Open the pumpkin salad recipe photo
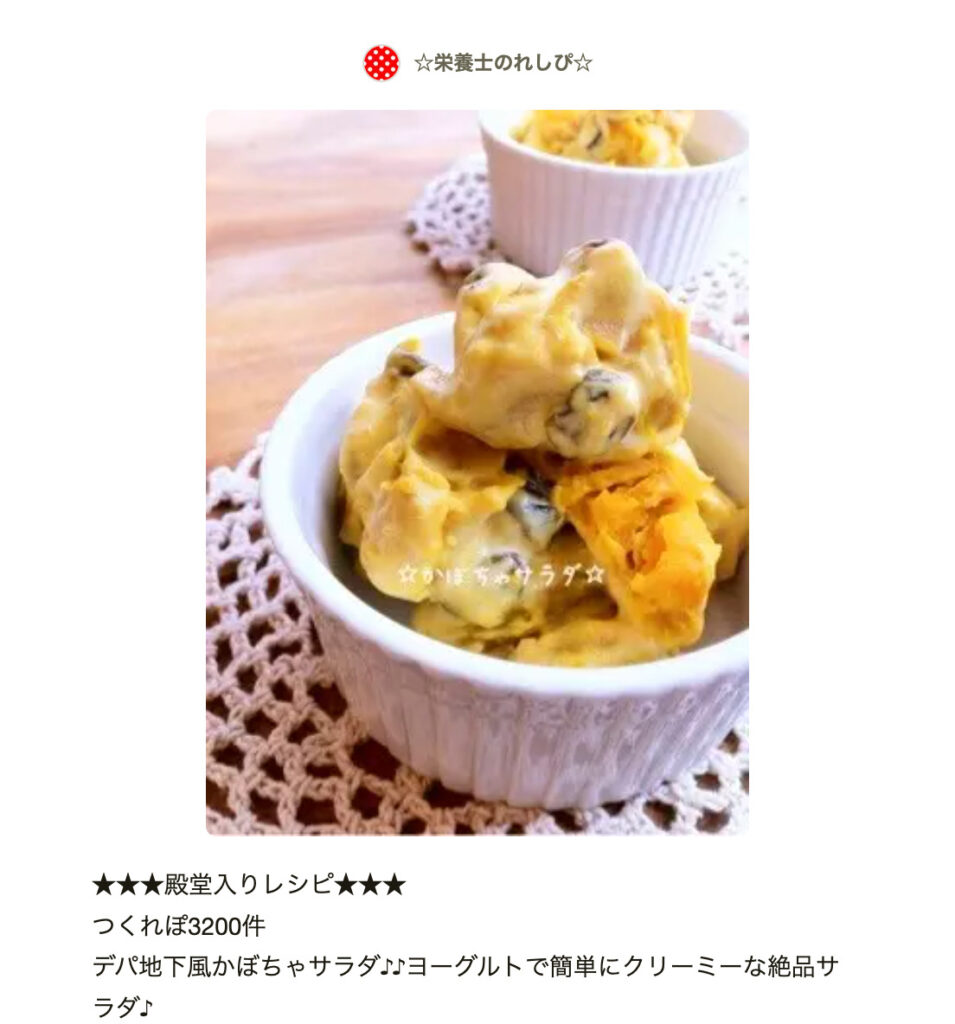The width and height of the screenshot is (955, 1024). click(477, 472)
